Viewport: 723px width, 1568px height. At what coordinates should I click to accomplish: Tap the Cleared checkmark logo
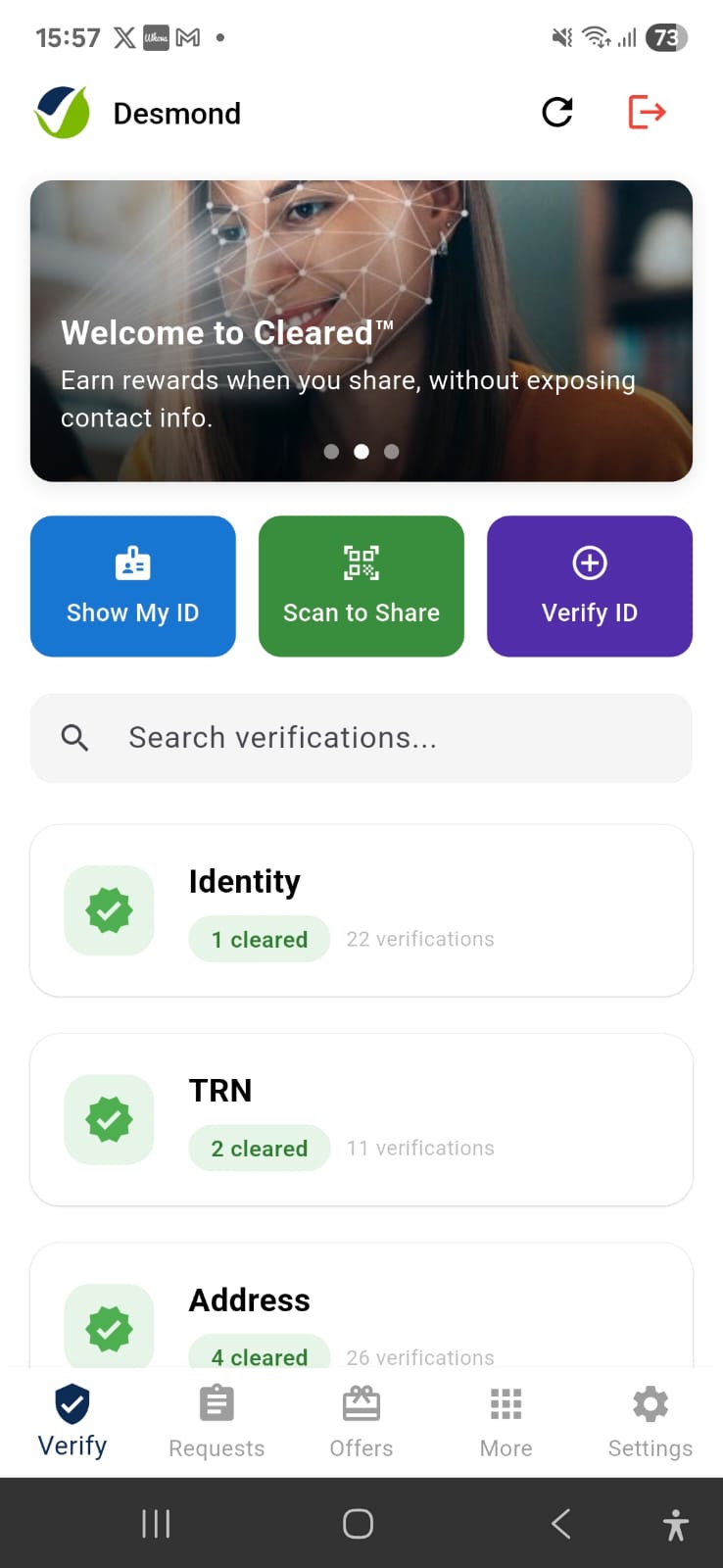coord(63,112)
